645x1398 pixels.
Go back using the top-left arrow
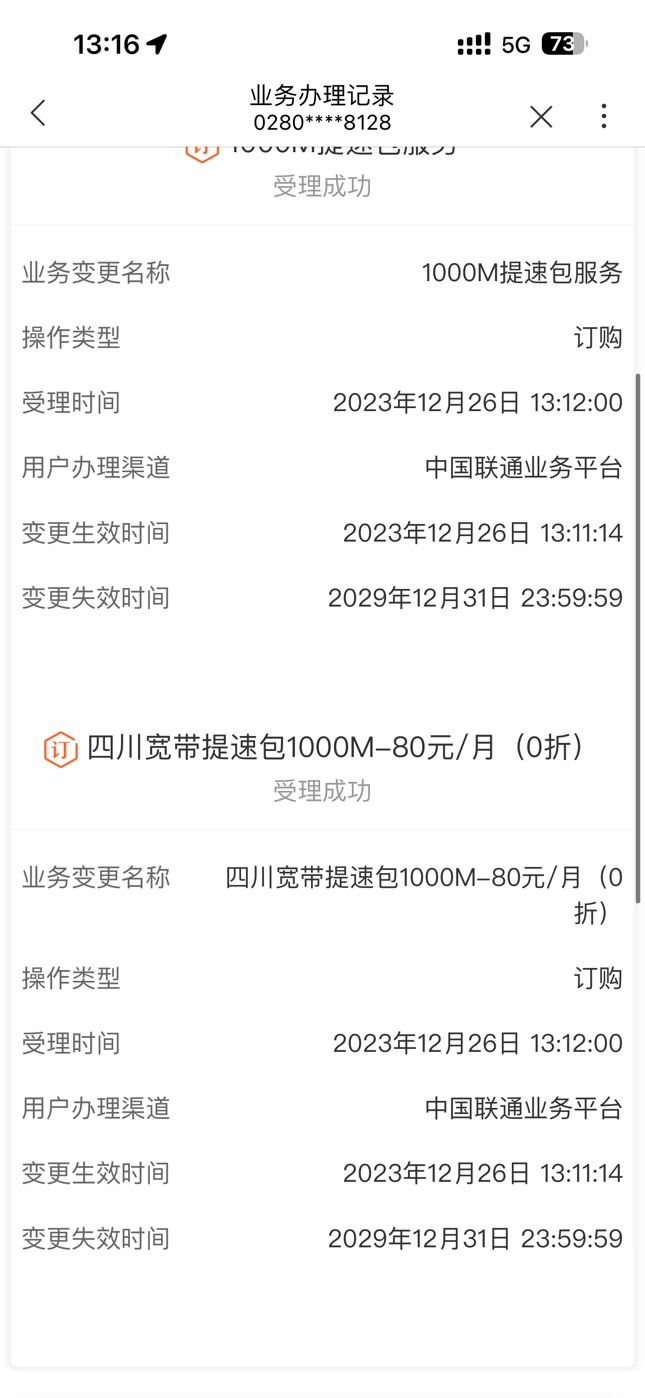[38, 113]
